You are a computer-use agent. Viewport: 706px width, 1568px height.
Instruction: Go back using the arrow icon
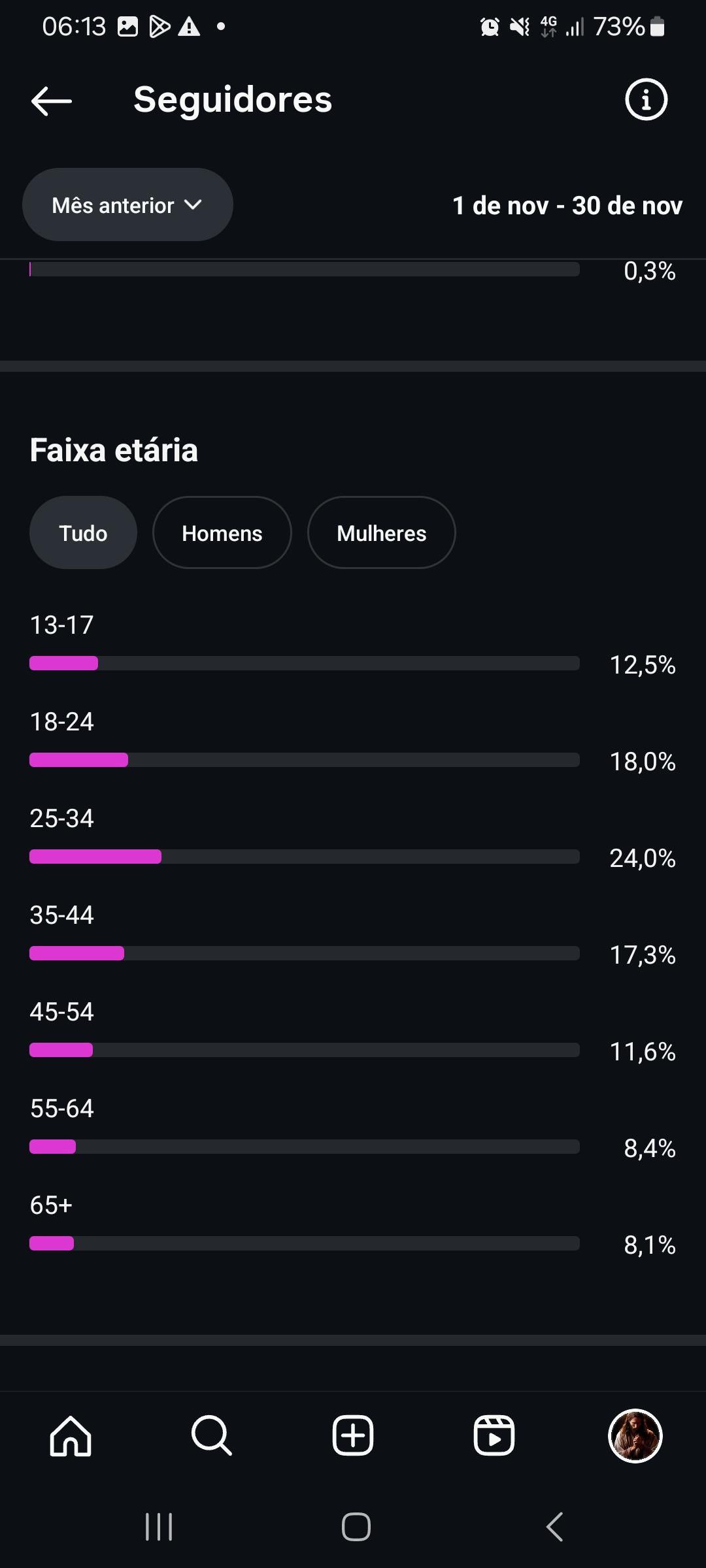pyautogui.click(x=52, y=101)
